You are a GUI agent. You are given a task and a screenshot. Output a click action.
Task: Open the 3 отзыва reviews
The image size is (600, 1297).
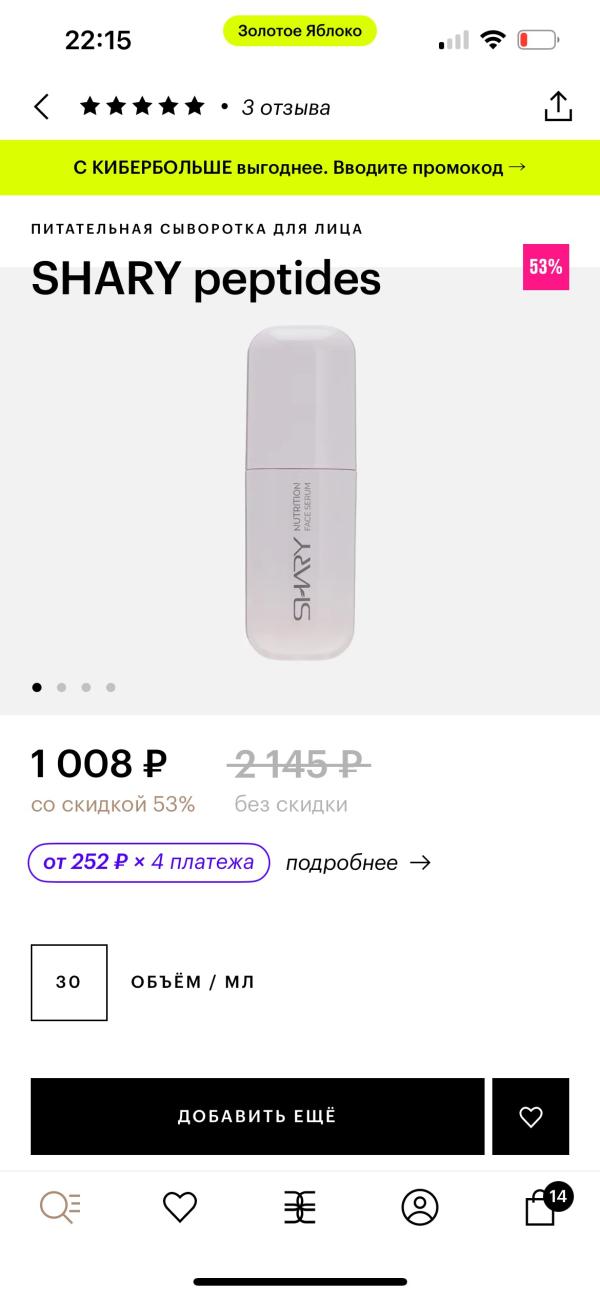[x=285, y=107]
